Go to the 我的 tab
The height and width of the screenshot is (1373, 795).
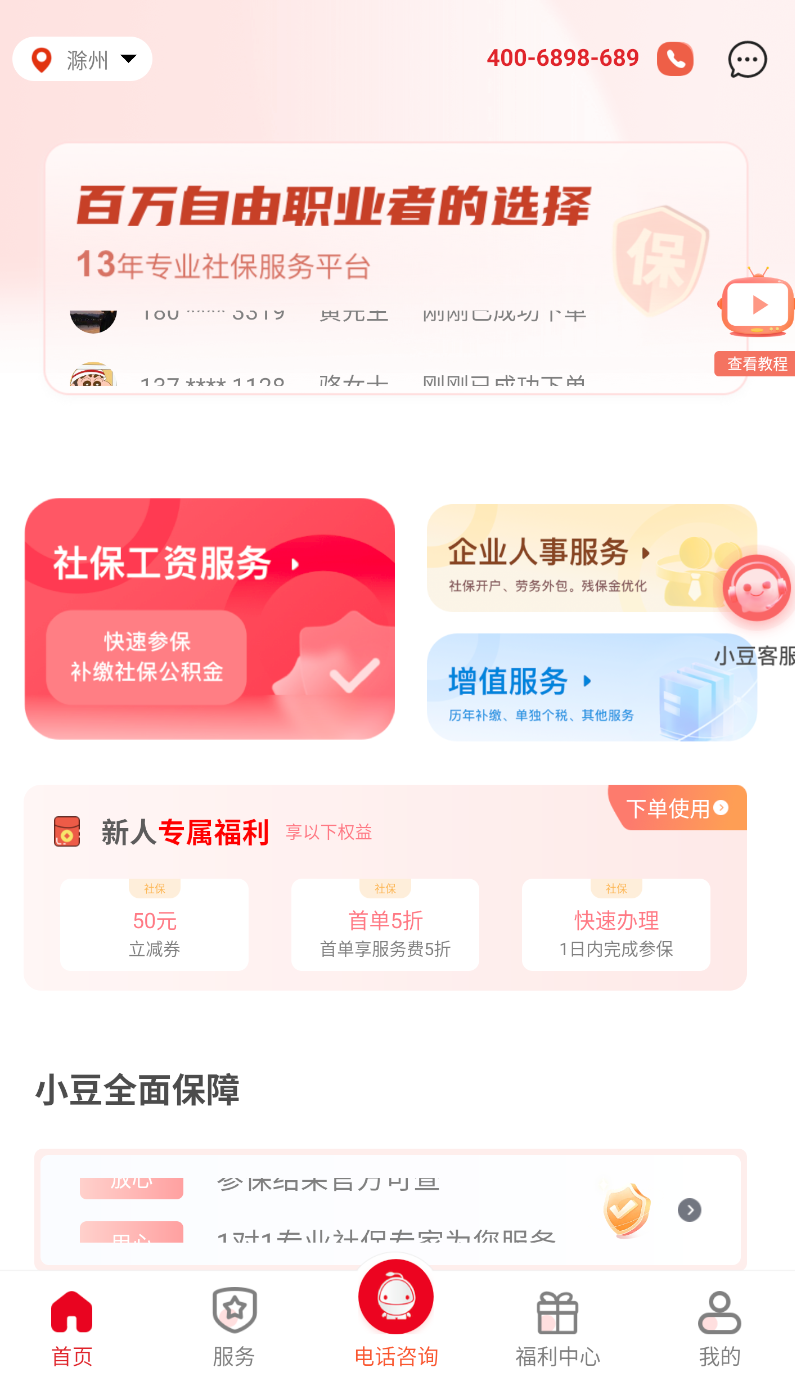(x=720, y=1327)
